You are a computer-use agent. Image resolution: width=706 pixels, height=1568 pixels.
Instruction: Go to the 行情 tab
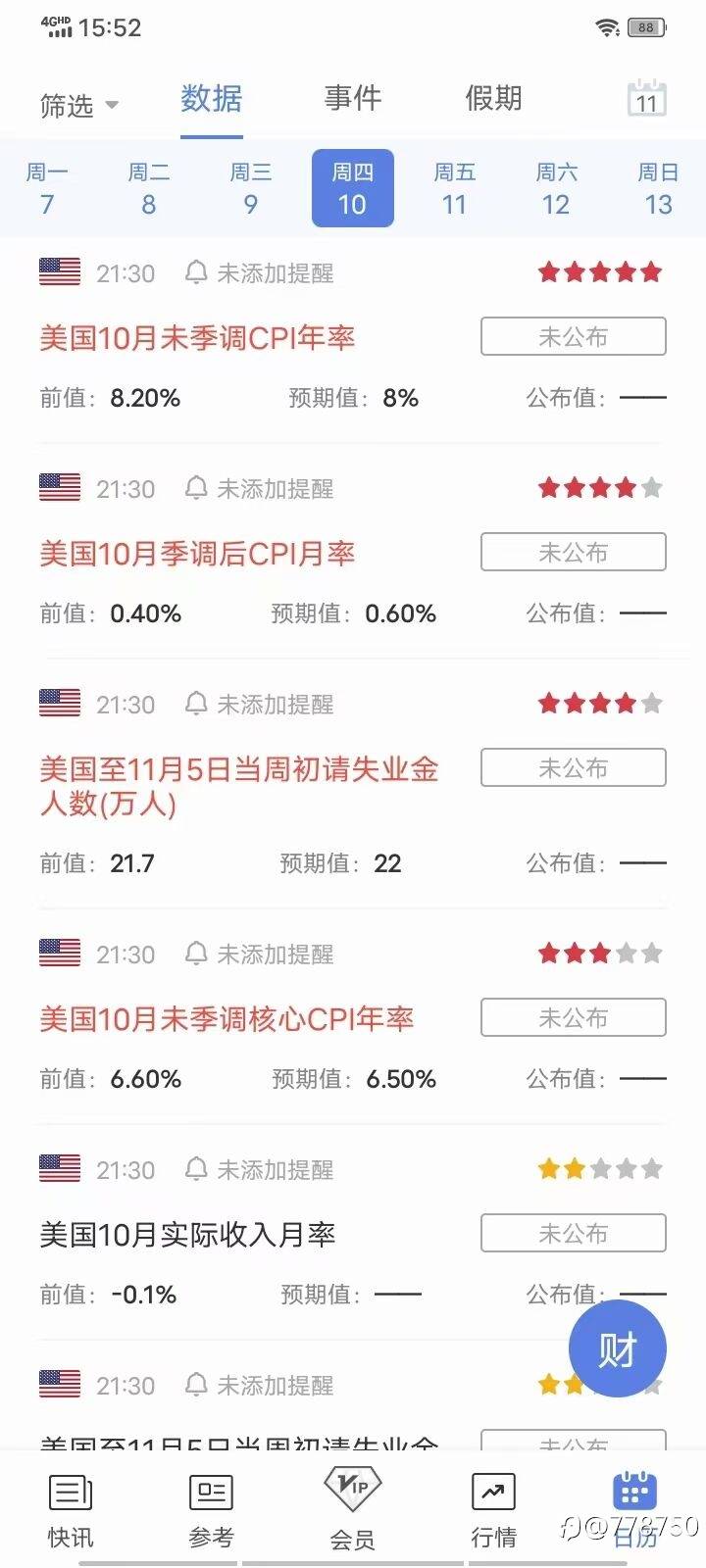[493, 1511]
